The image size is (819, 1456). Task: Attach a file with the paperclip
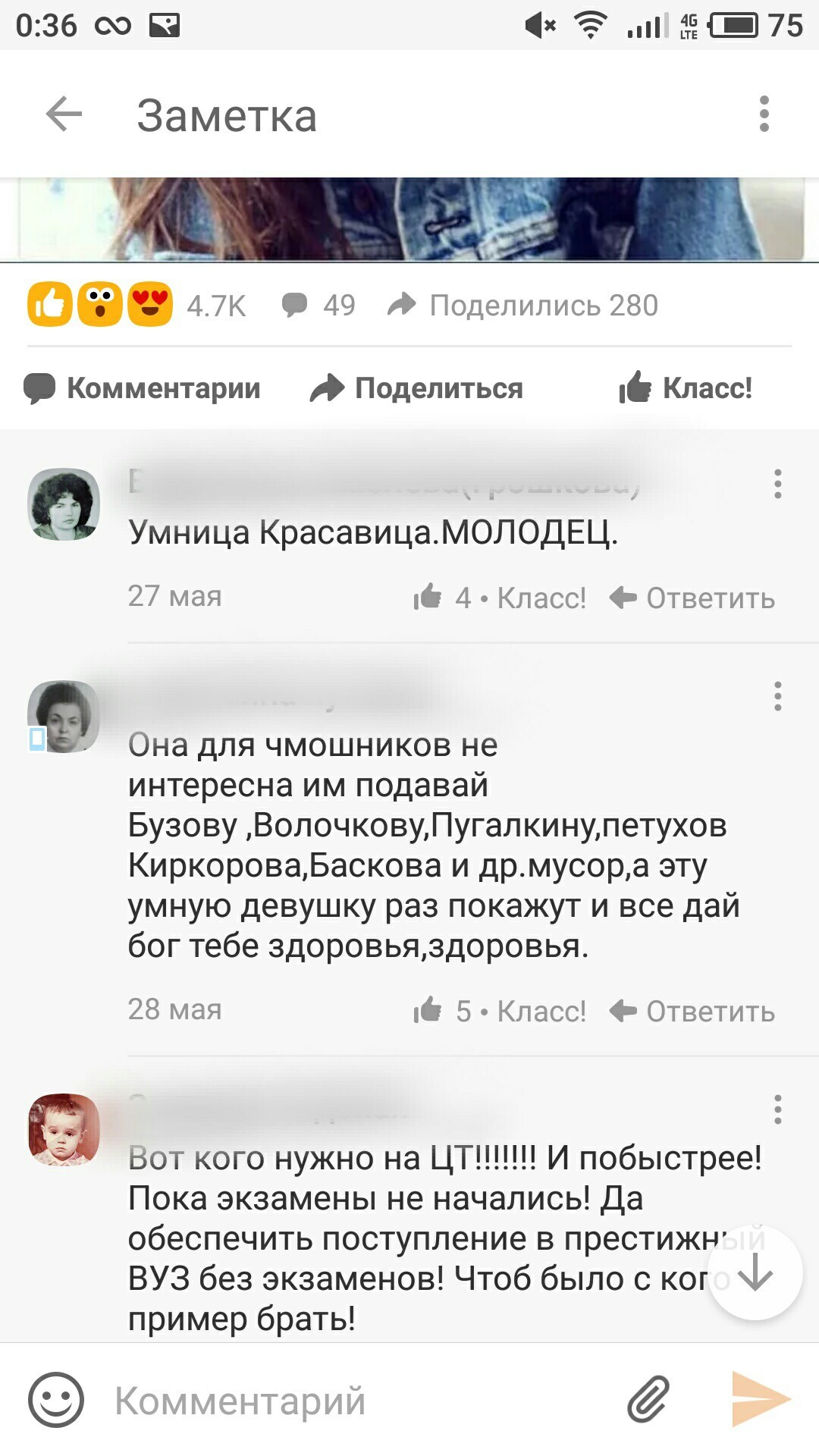649,1399
